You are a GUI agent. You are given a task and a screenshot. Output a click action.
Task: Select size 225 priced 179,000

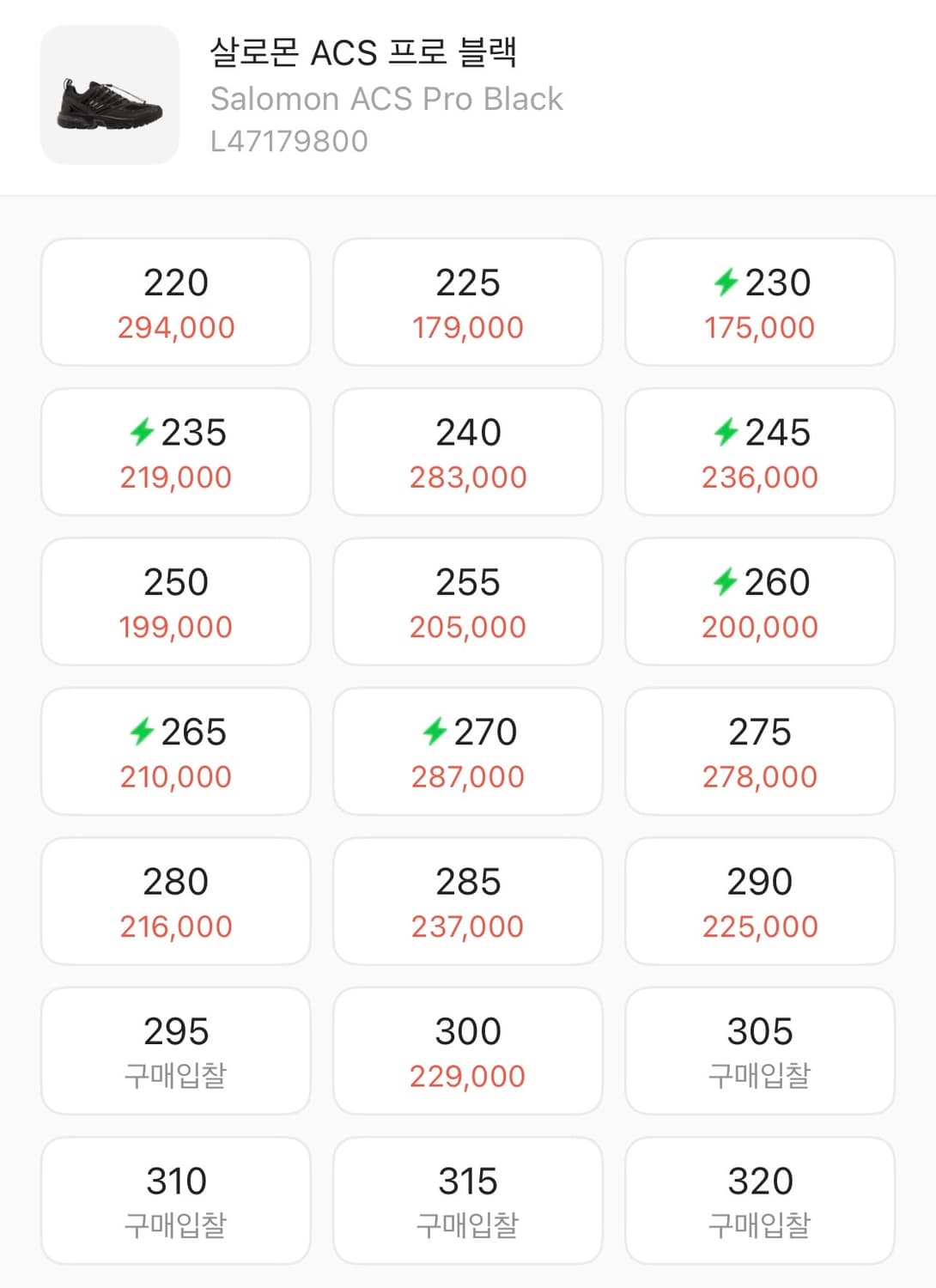pos(467,301)
